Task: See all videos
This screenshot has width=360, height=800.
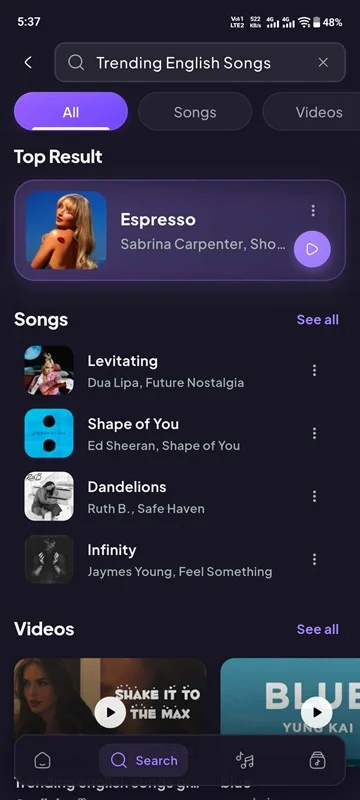Action: (318, 629)
